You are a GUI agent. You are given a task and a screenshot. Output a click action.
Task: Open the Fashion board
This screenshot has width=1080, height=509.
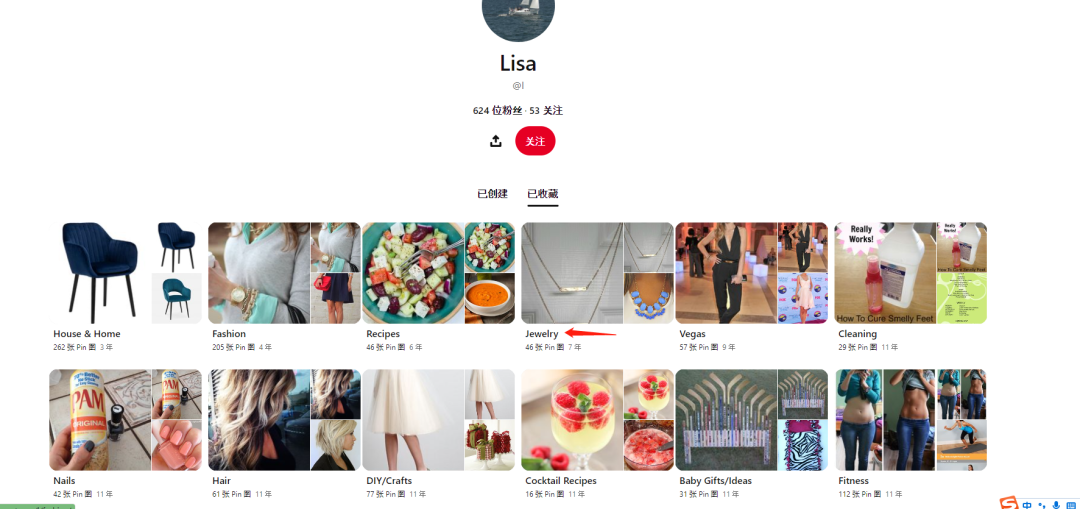284,273
